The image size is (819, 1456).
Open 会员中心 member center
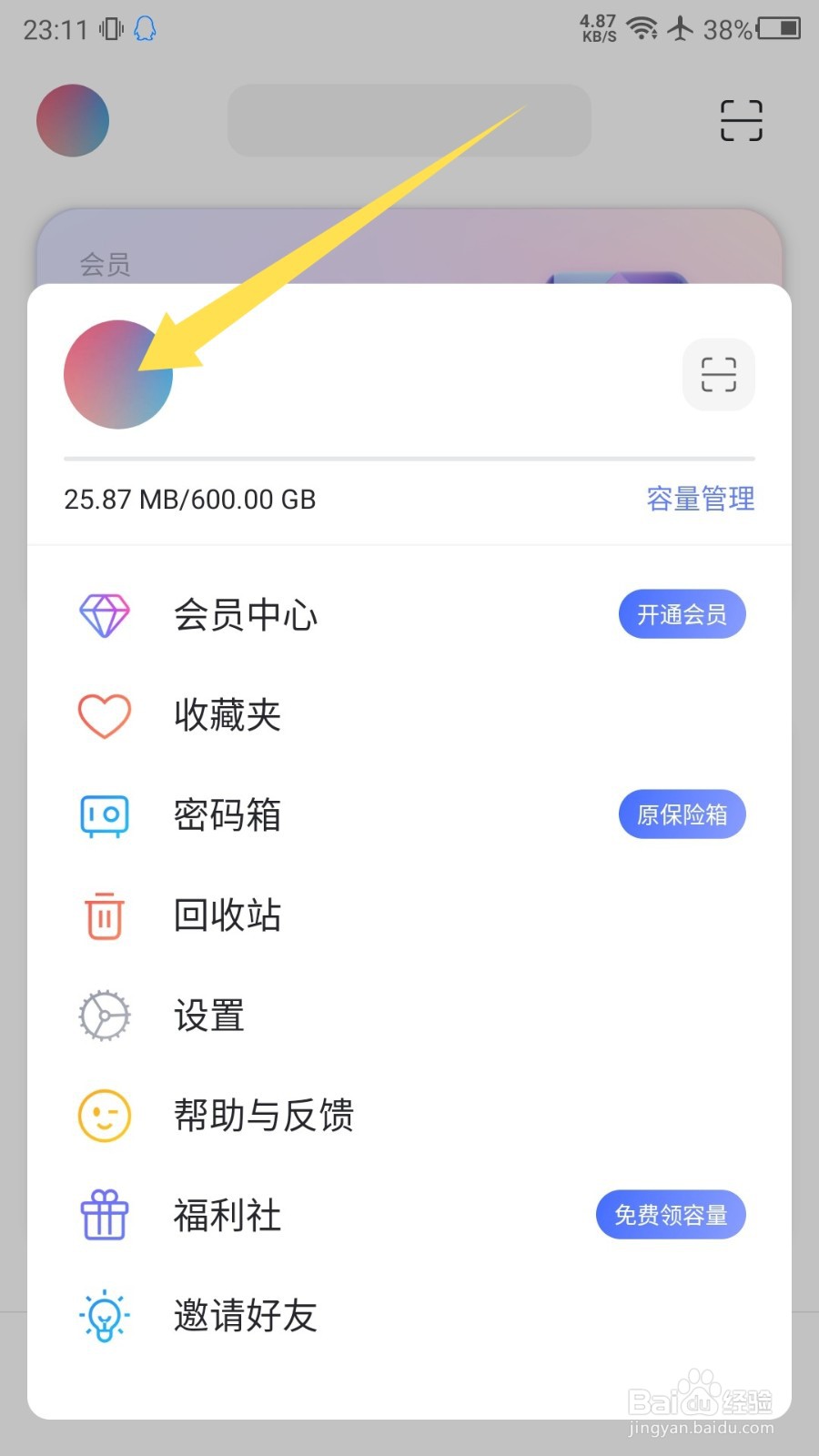pyautogui.click(x=409, y=615)
